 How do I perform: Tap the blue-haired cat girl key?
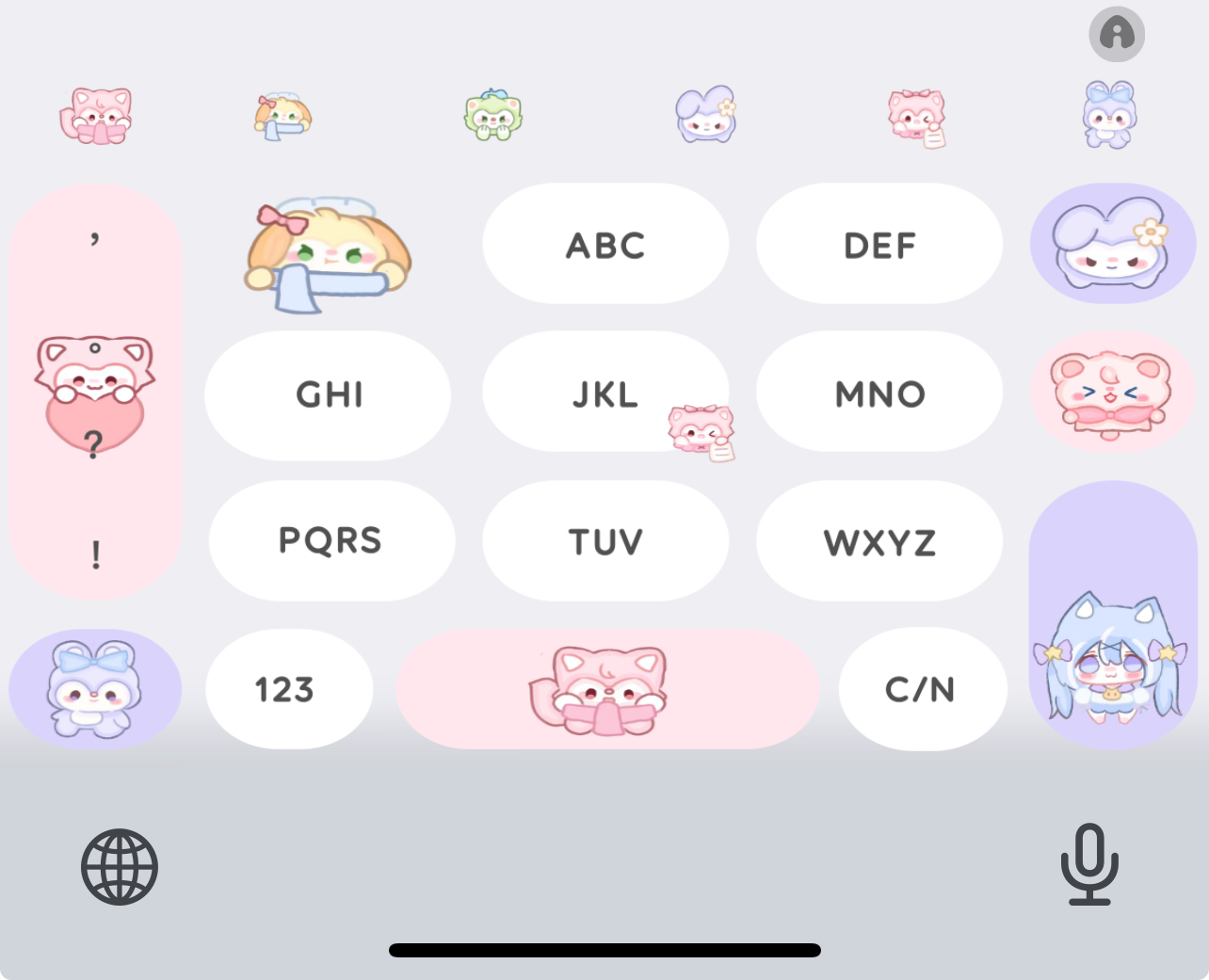(1111, 617)
